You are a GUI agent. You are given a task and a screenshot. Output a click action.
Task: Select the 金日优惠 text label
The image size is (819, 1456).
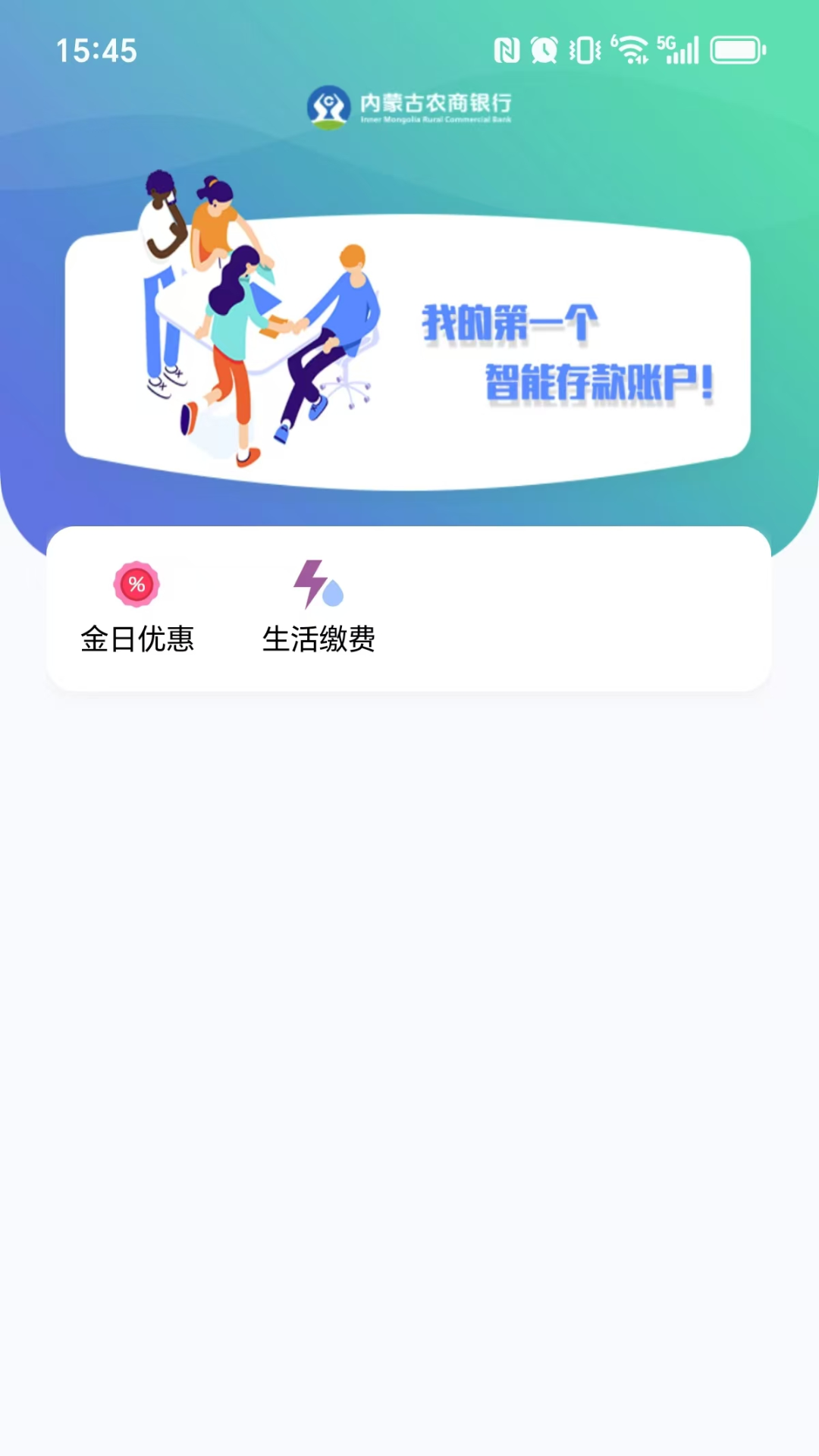pyautogui.click(x=138, y=639)
